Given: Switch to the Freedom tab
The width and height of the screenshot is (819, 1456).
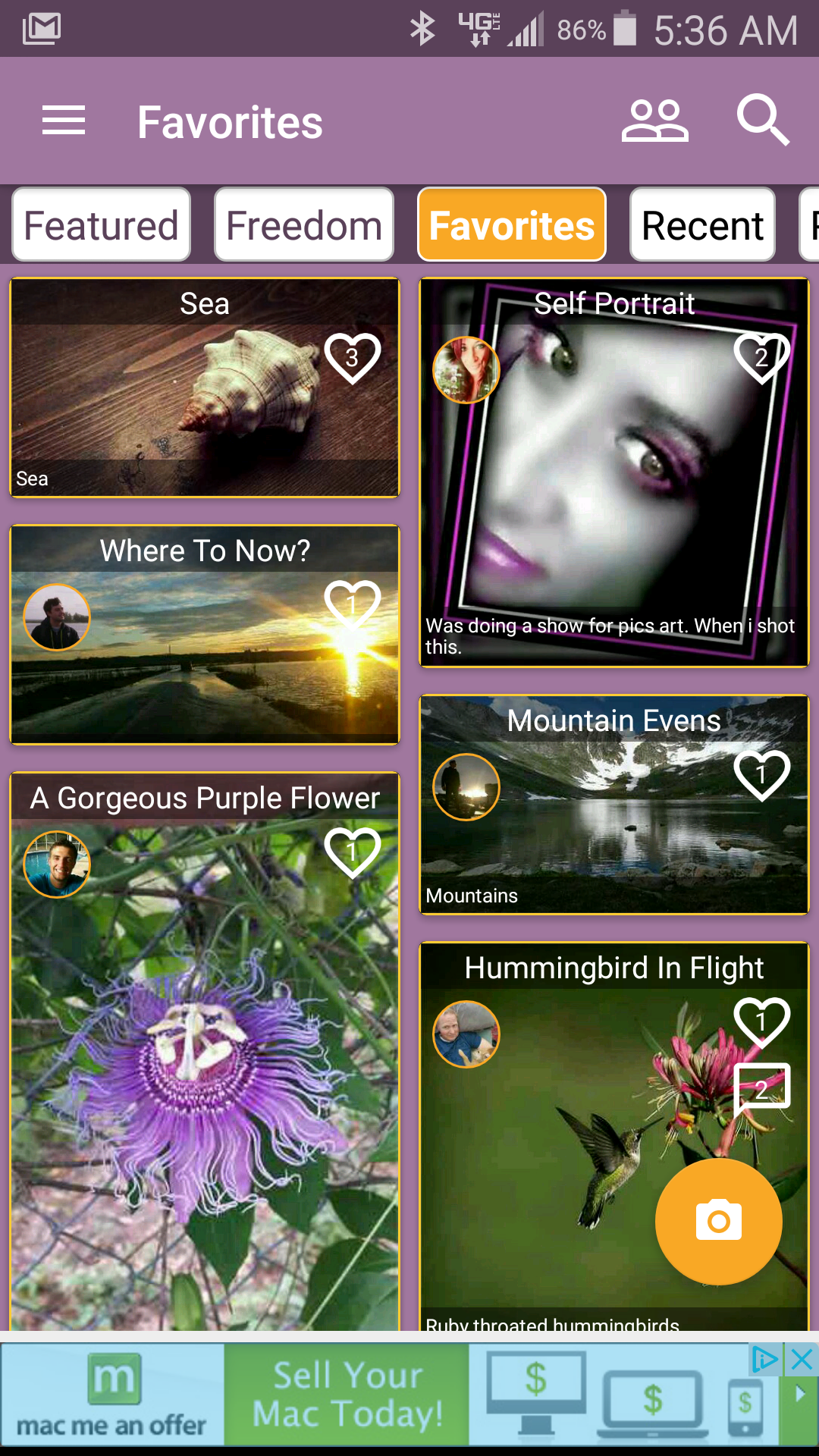Looking at the screenshot, I should coord(304,225).
